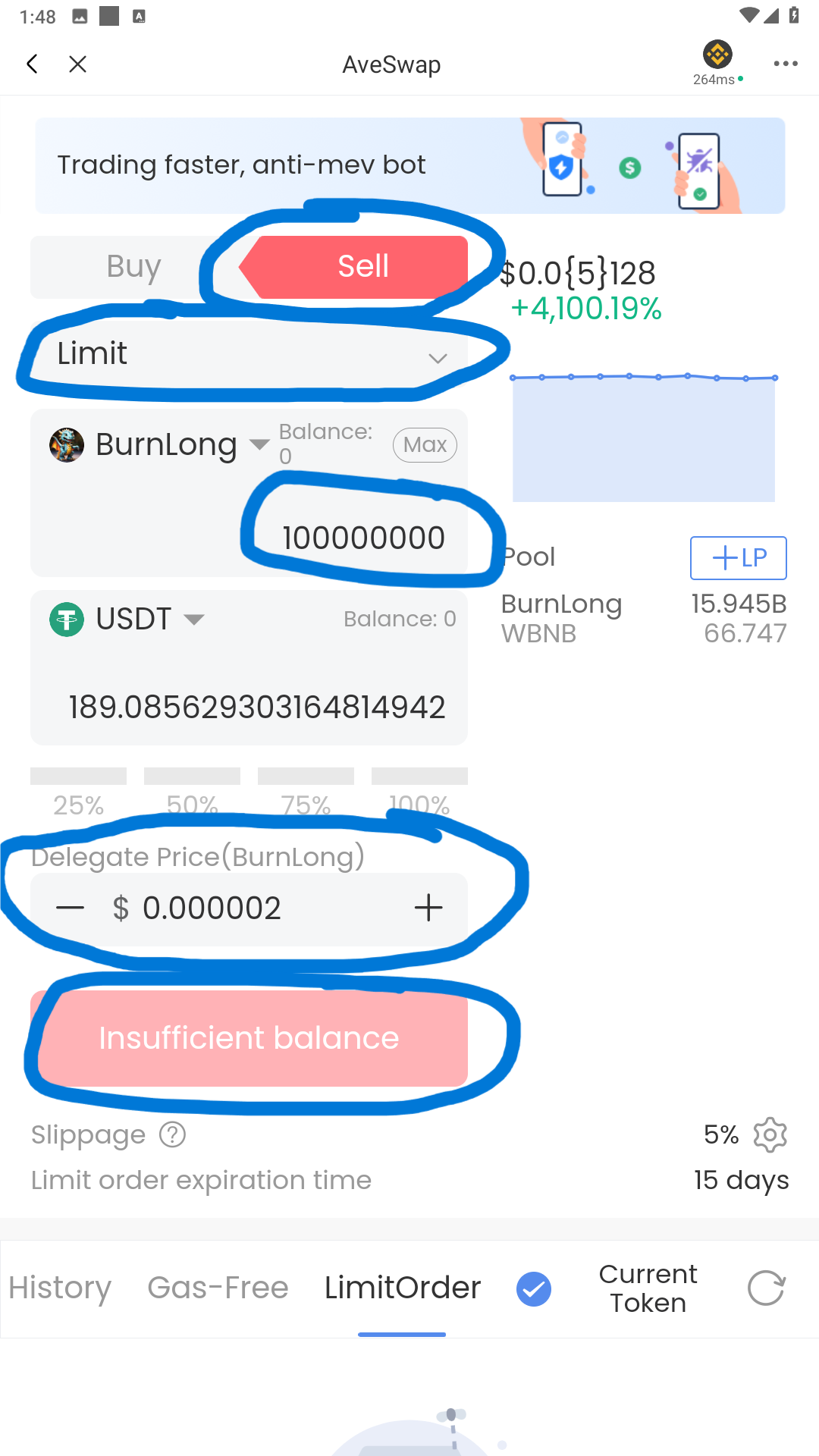Tap Max to use full balance

(425, 445)
